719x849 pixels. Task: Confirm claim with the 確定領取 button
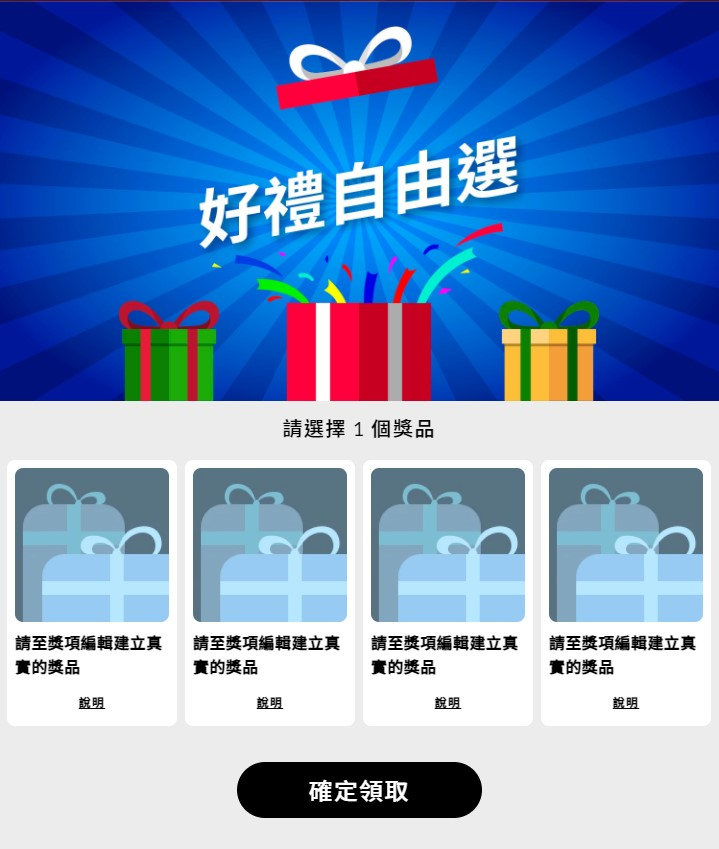click(359, 790)
